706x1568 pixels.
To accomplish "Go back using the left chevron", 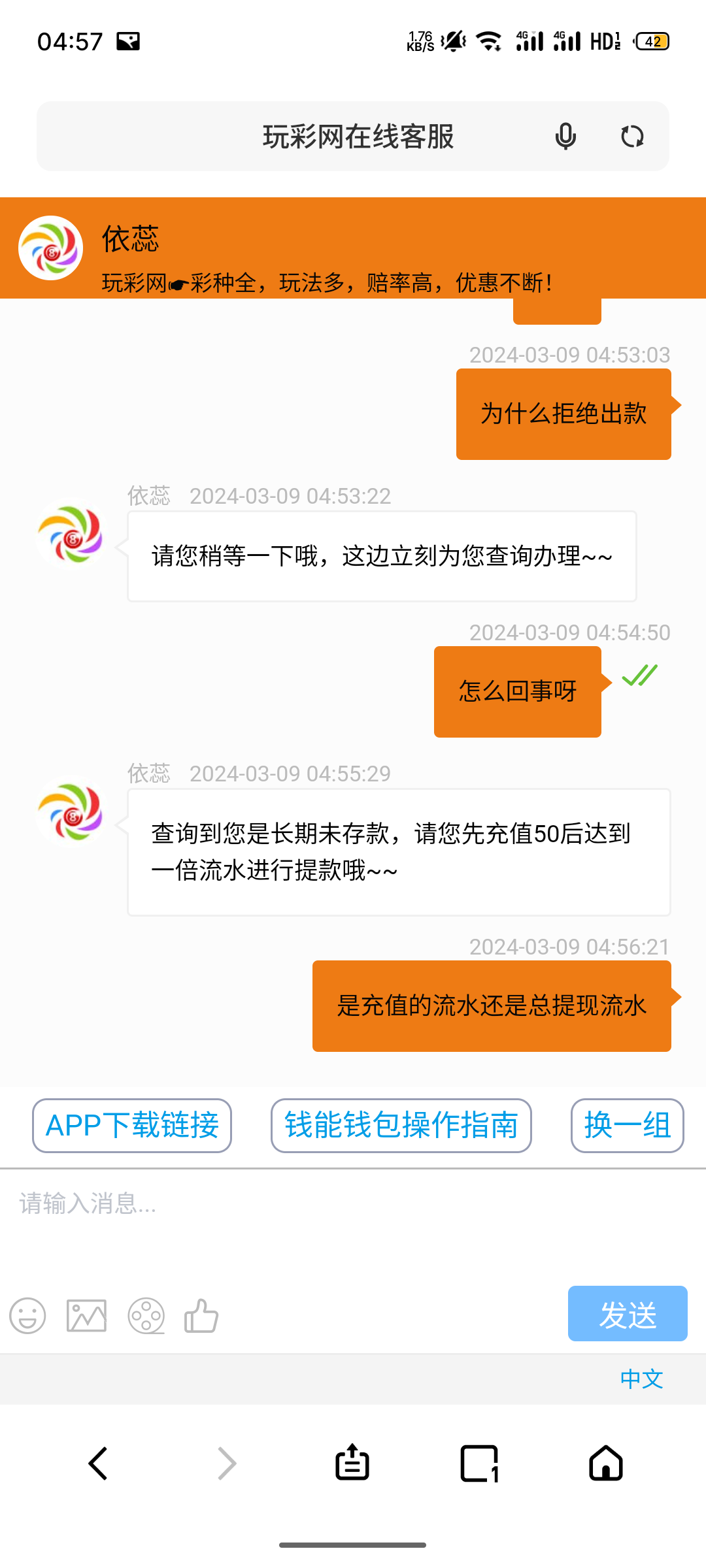I will point(99,1462).
